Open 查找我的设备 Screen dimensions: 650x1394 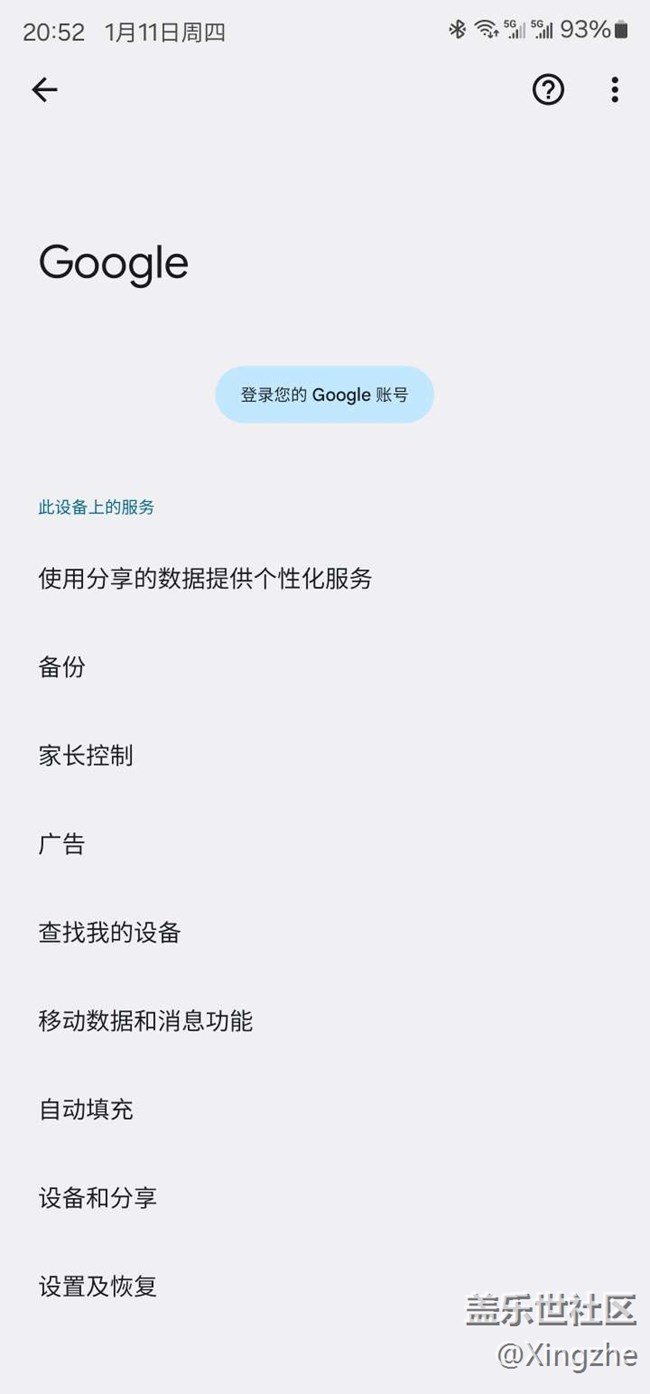click(110, 933)
